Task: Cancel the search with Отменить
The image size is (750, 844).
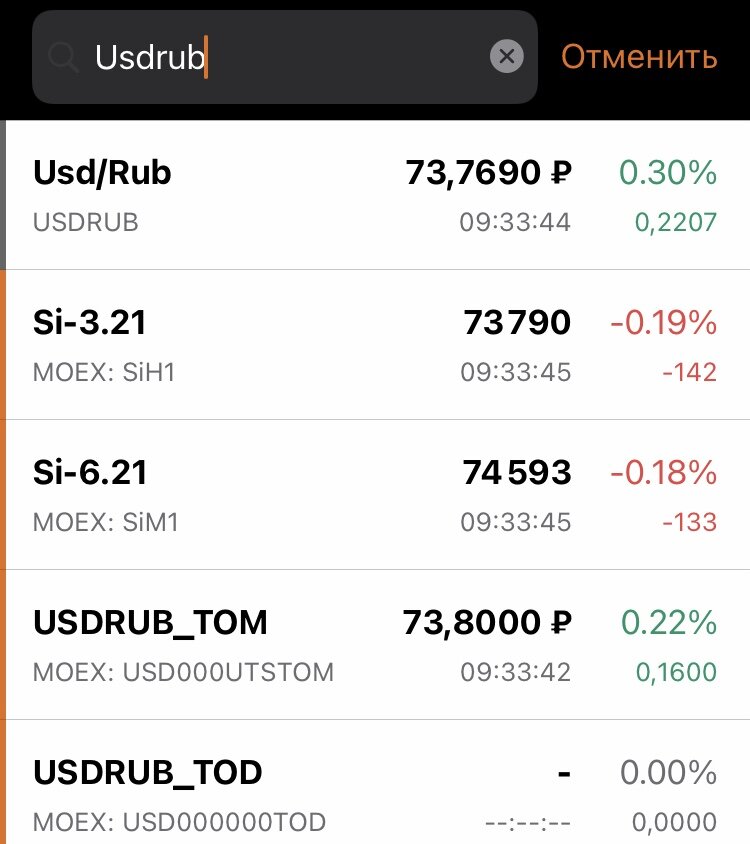Action: click(639, 57)
